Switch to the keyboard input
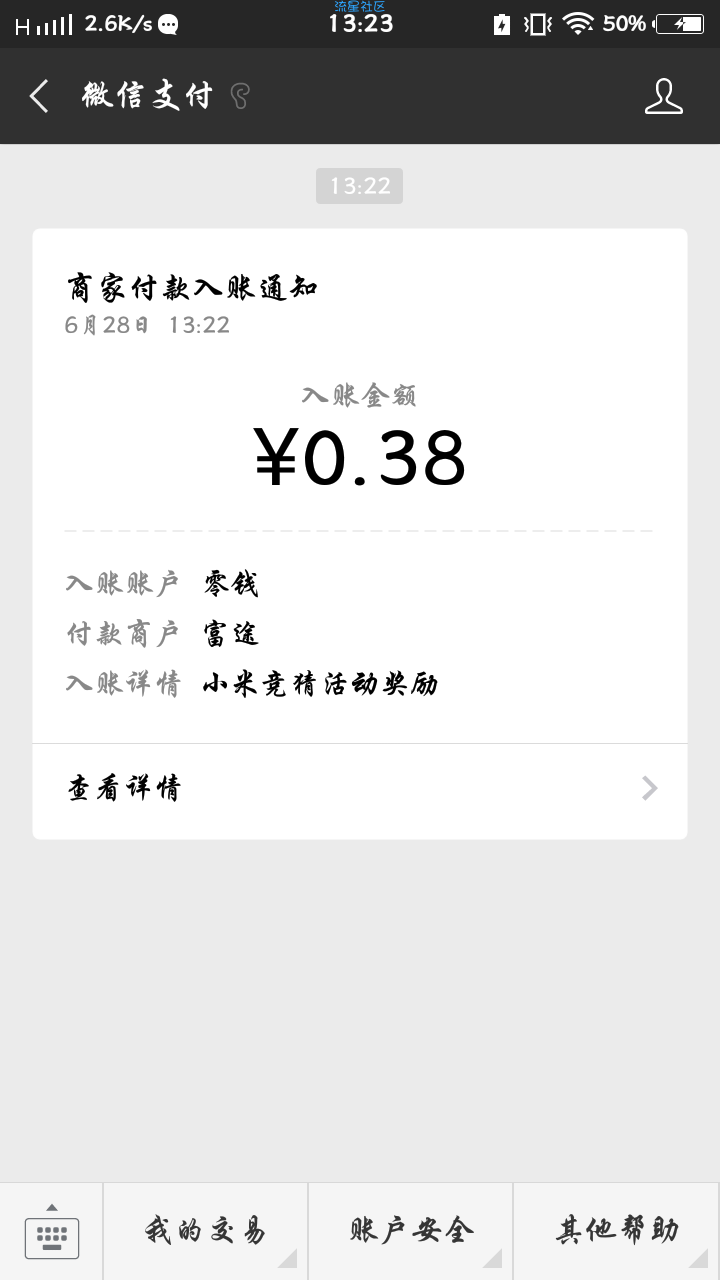This screenshot has height=1280, width=720. tap(52, 1232)
